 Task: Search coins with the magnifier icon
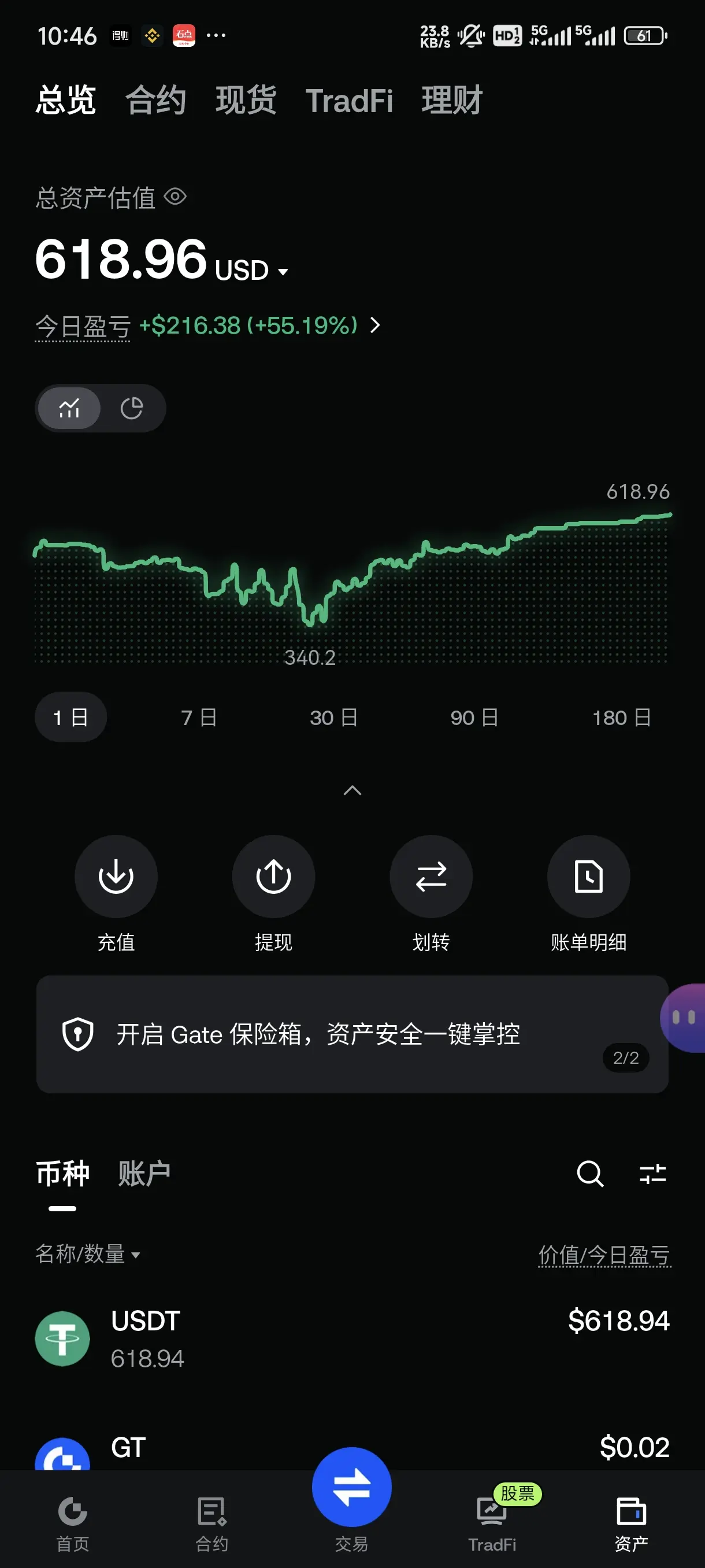click(589, 1173)
